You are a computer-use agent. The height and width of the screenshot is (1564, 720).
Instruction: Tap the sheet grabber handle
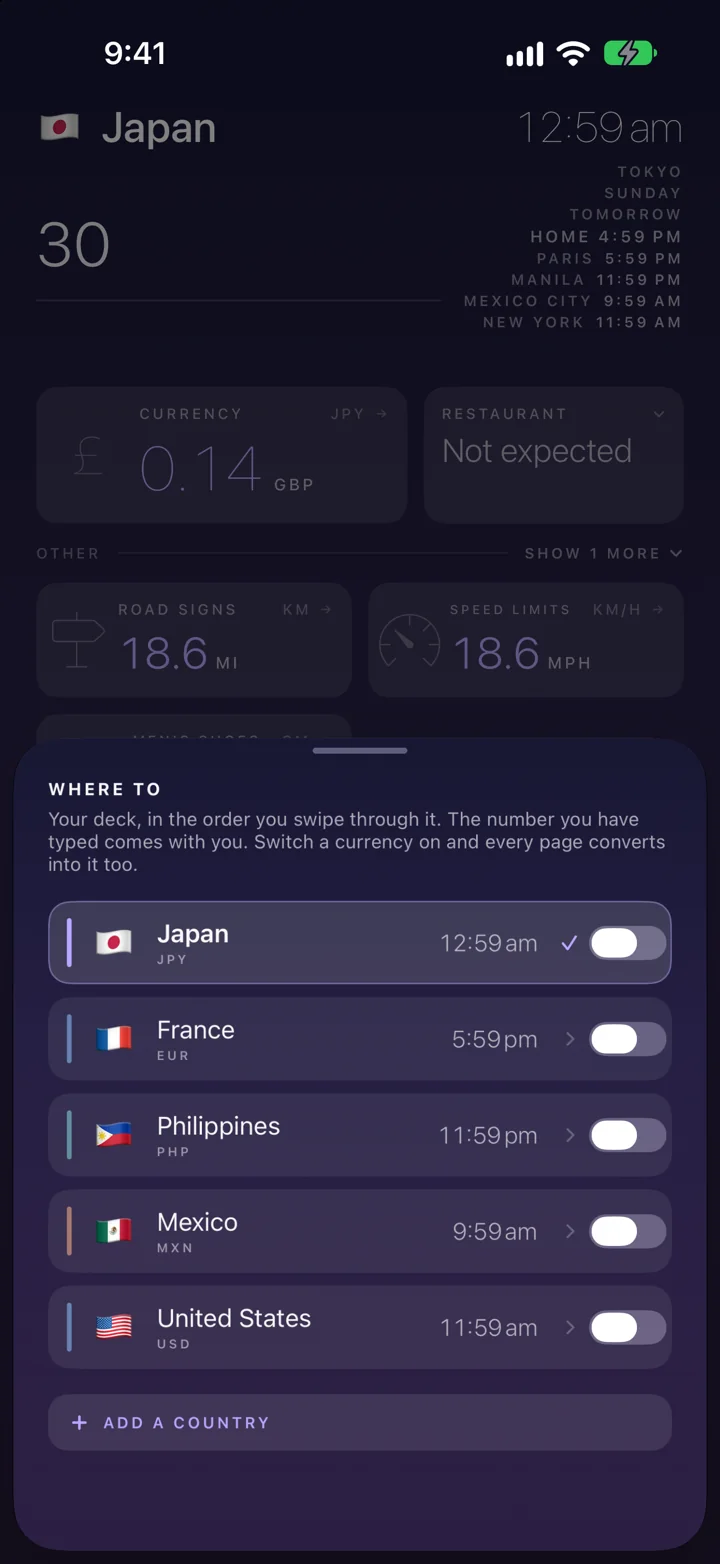pyautogui.click(x=360, y=750)
